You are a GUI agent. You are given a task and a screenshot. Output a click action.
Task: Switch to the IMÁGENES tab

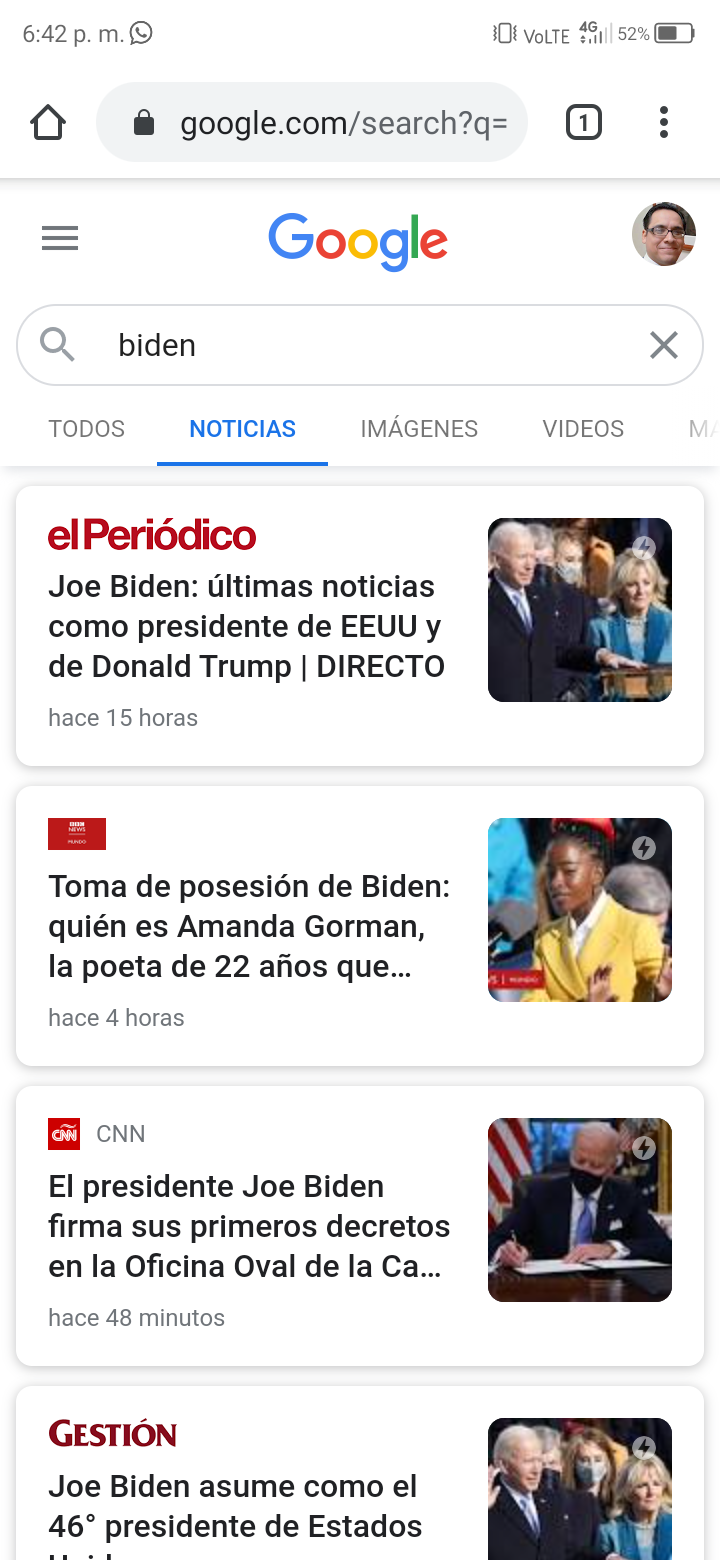pos(419,429)
